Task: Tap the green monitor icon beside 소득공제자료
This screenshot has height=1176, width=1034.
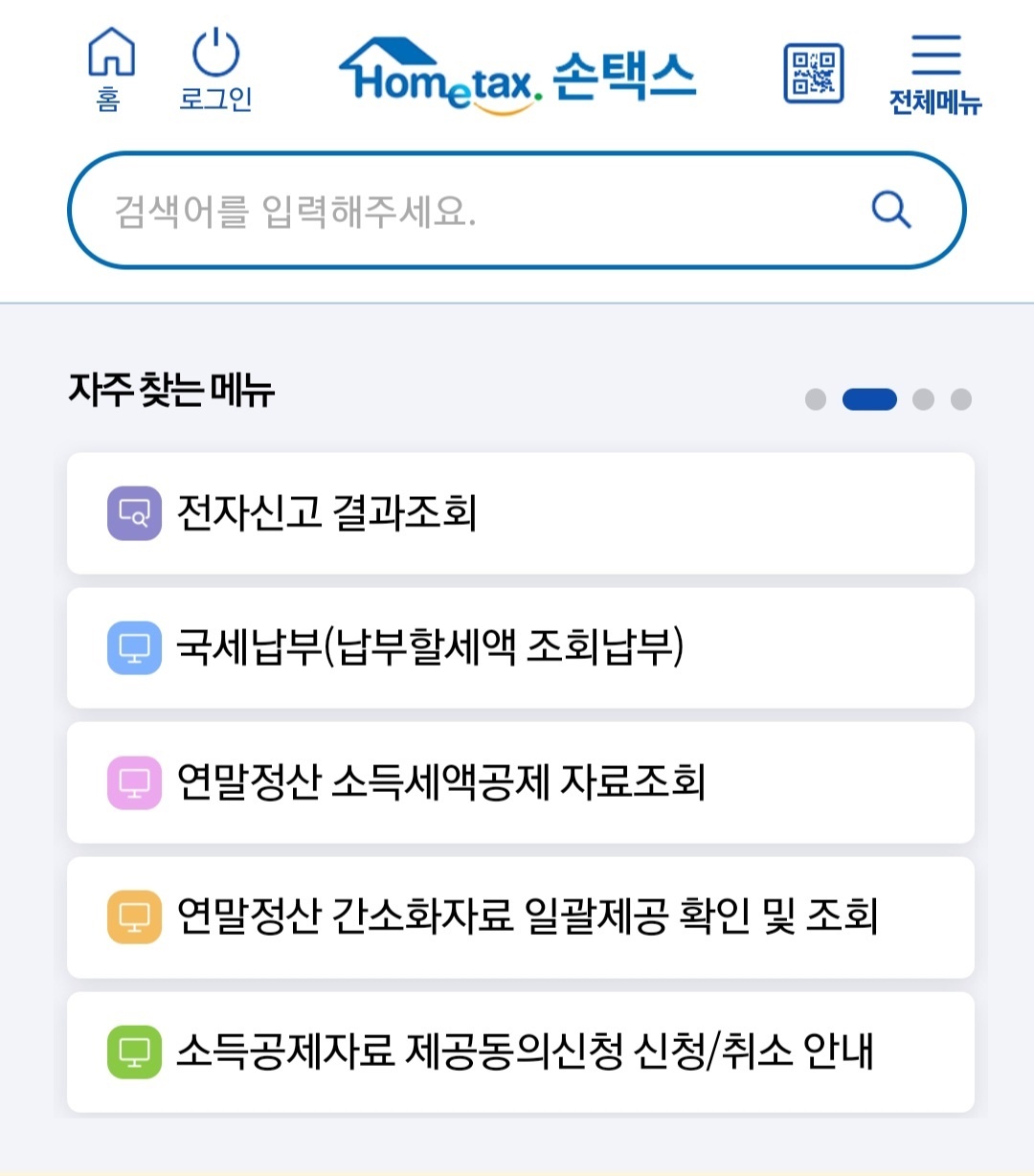Action: click(134, 1051)
